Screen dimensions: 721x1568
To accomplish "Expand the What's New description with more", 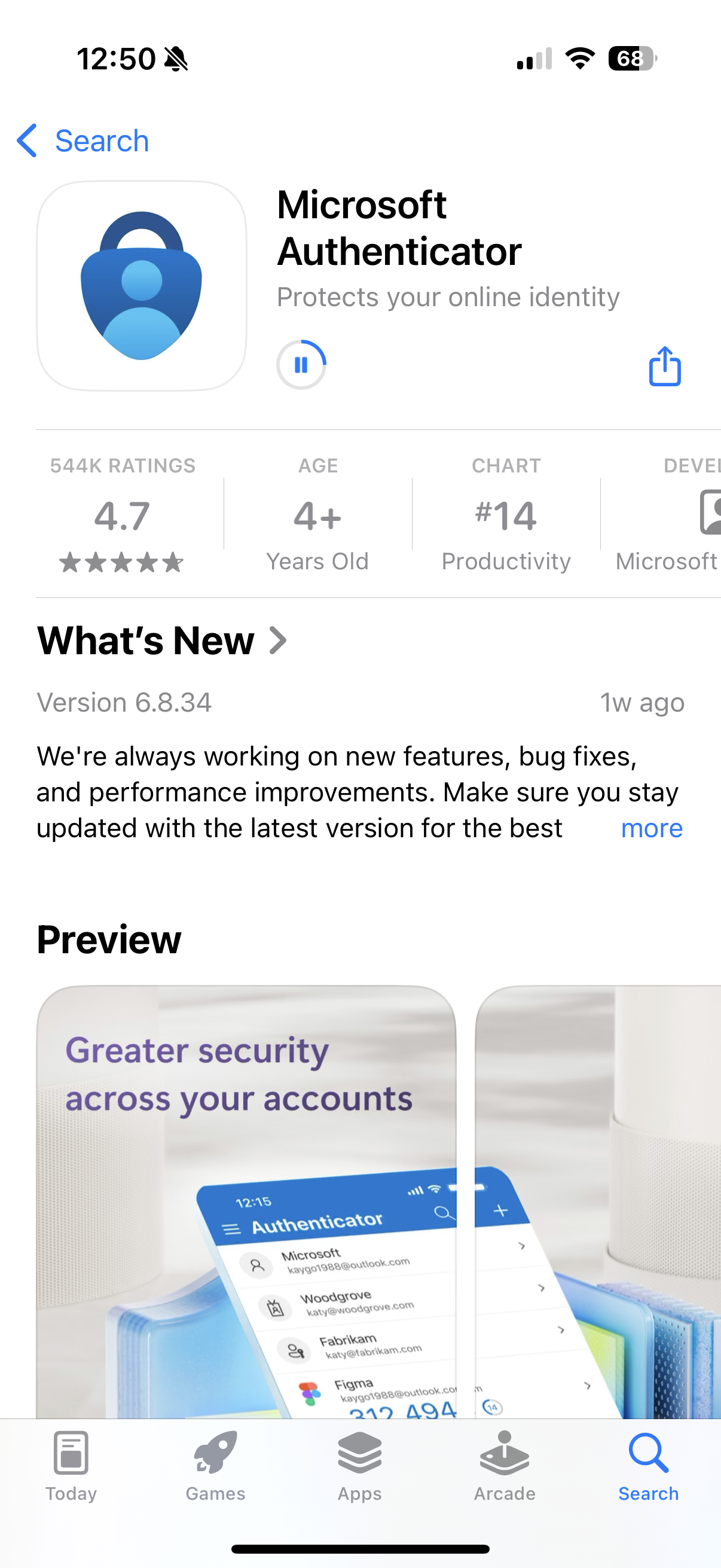I will pyautogui.click(x=651, y=828).
